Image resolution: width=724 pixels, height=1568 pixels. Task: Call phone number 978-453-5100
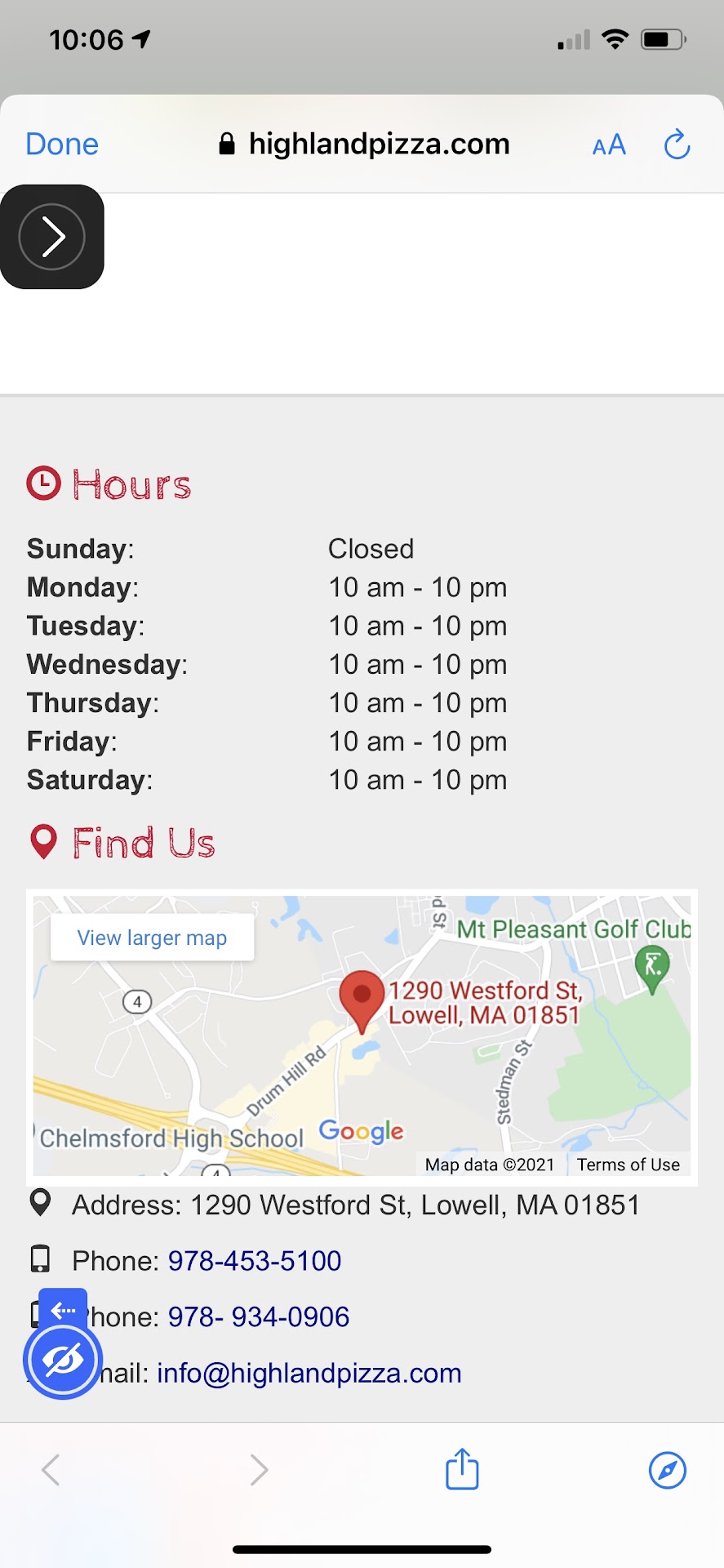[255, 1261]
